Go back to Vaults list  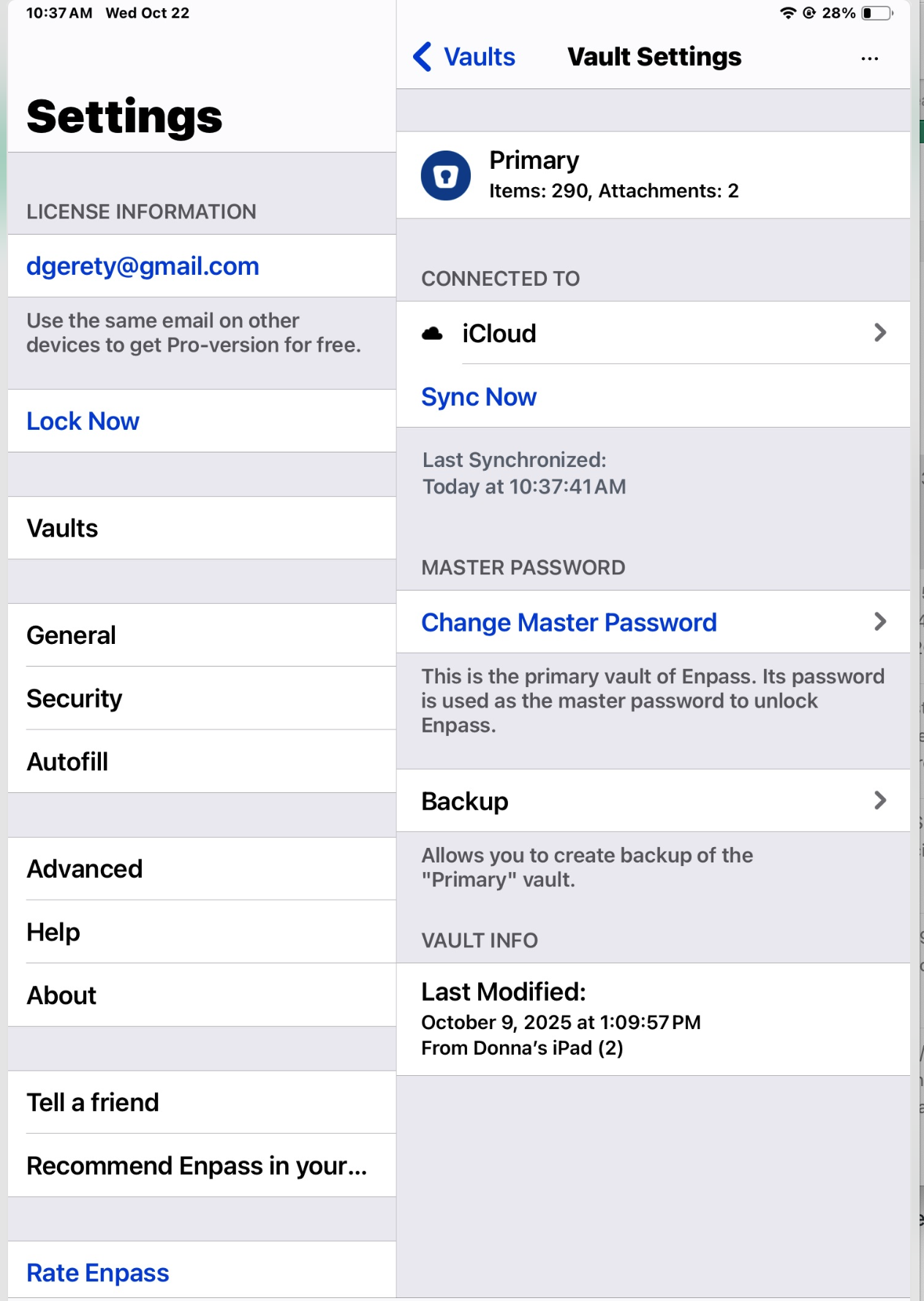[x=465, y=57]
